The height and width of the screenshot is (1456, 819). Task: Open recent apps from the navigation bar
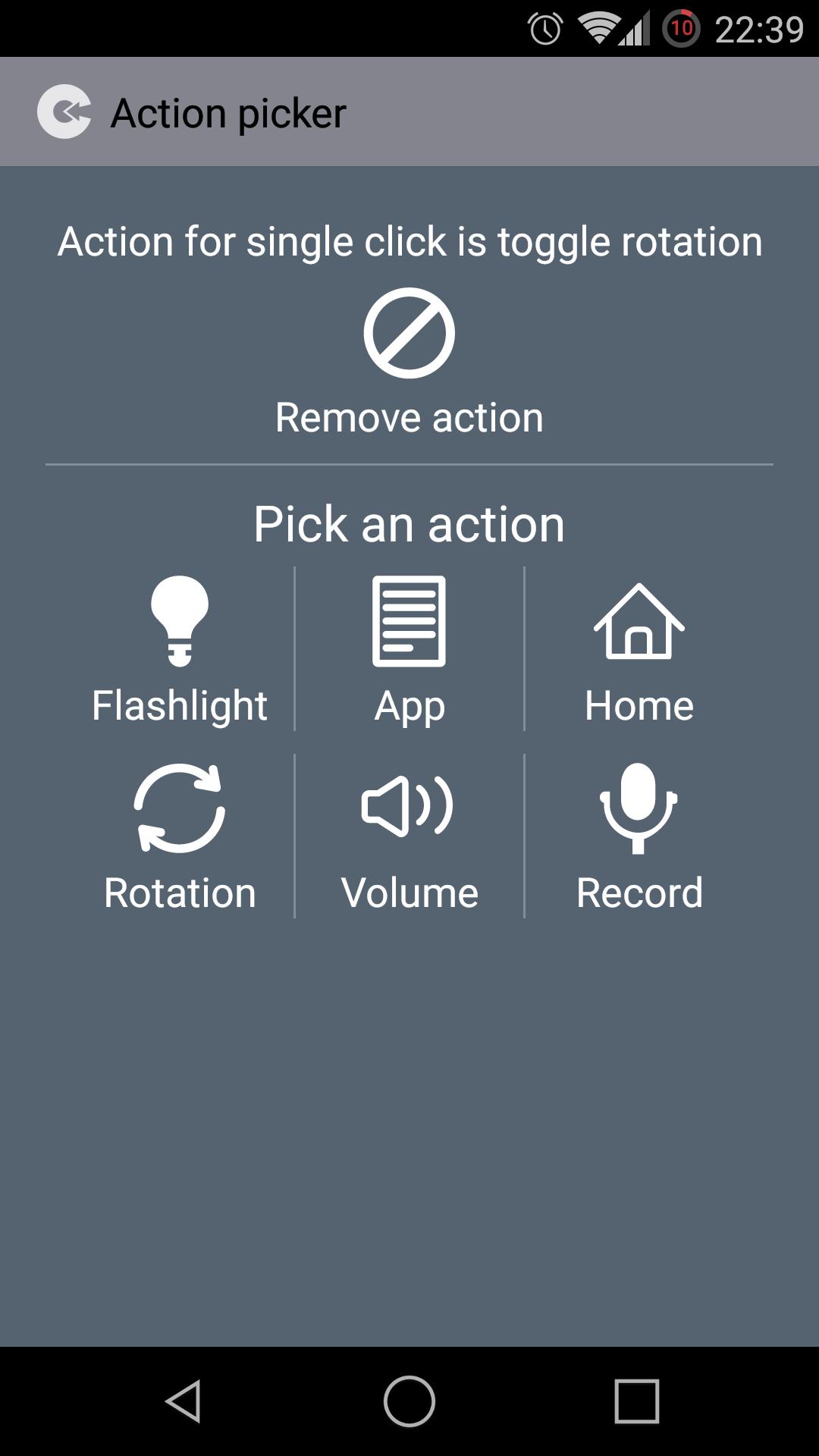click(636, 1401)
